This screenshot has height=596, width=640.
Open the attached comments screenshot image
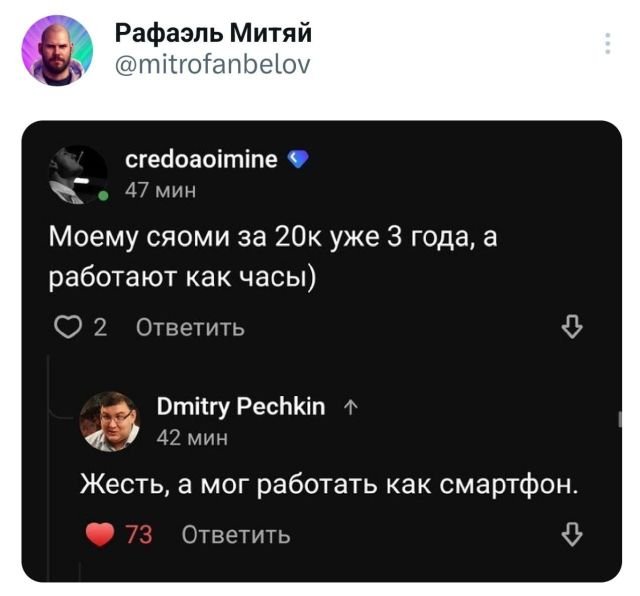pyautogui.click(x=320, y=350)
